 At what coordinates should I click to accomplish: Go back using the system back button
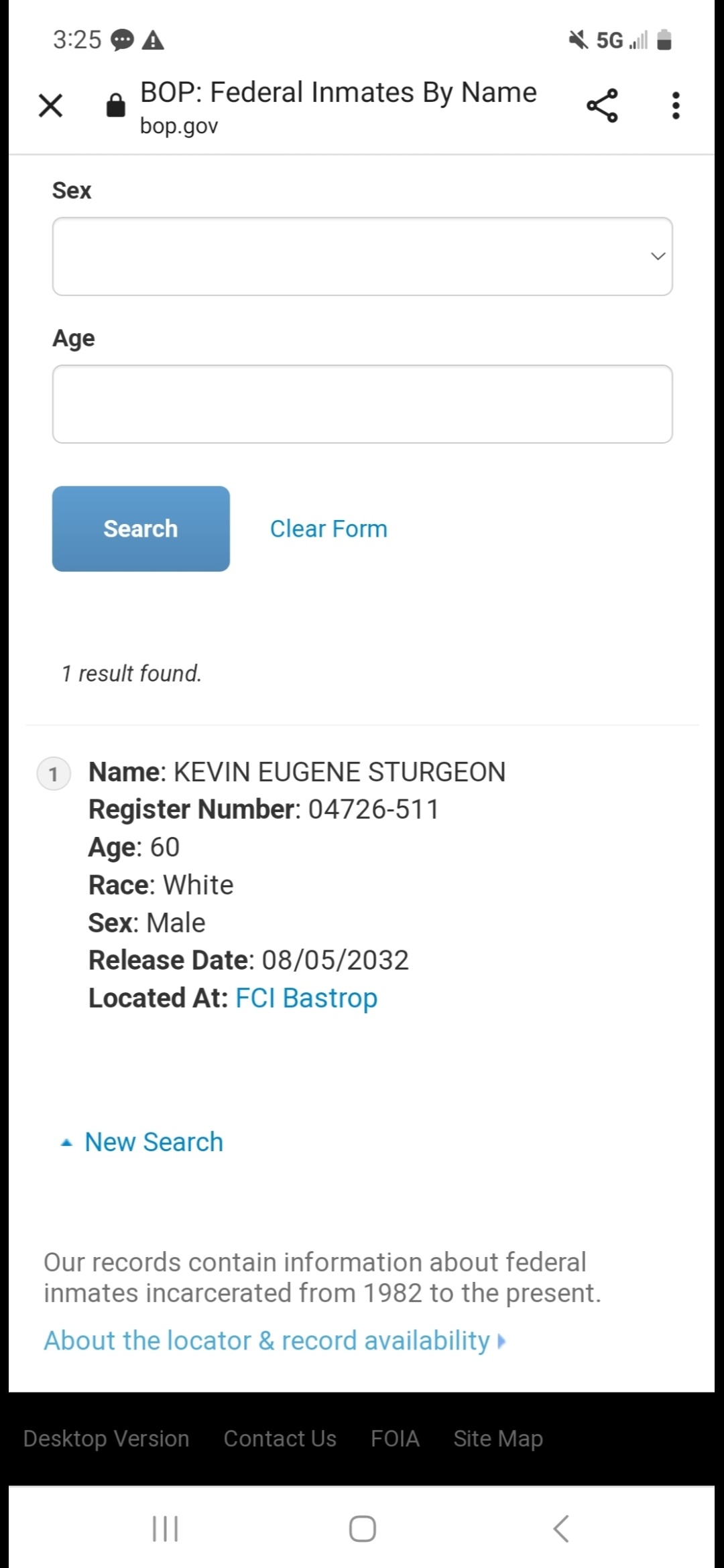pyautogui.click(x=562, y=1528)
